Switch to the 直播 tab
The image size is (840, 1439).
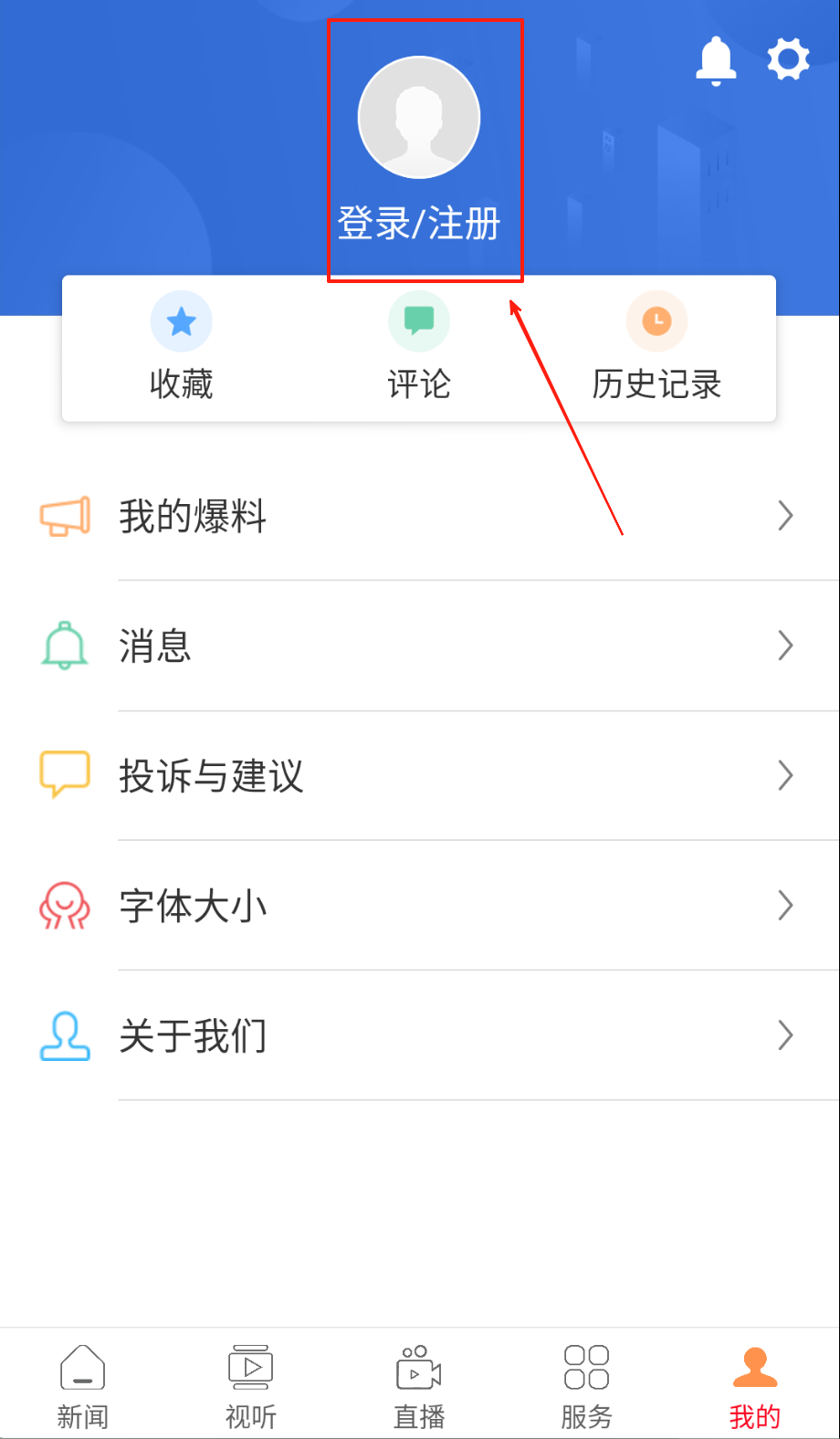(x=419, y=1386)
